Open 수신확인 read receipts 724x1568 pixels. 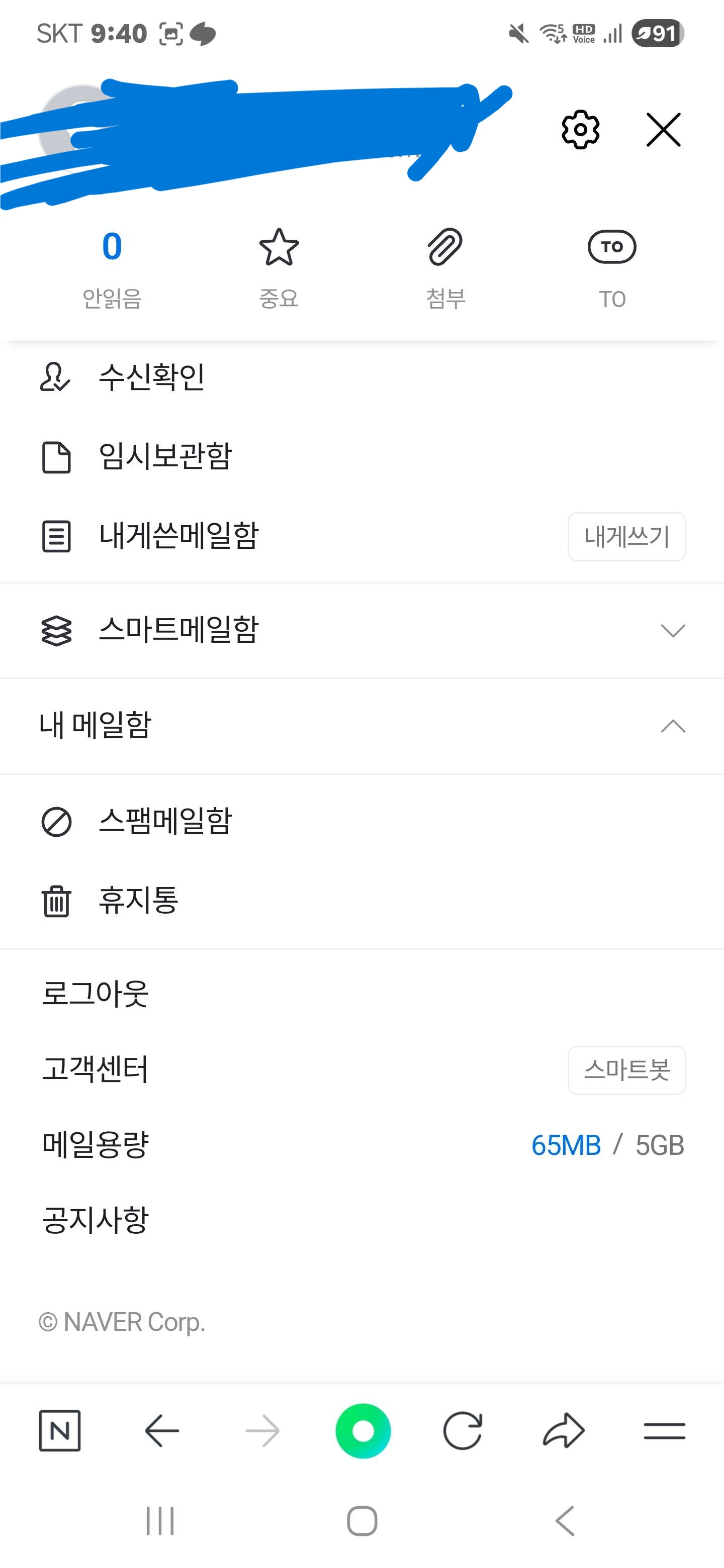coord(361,377)
